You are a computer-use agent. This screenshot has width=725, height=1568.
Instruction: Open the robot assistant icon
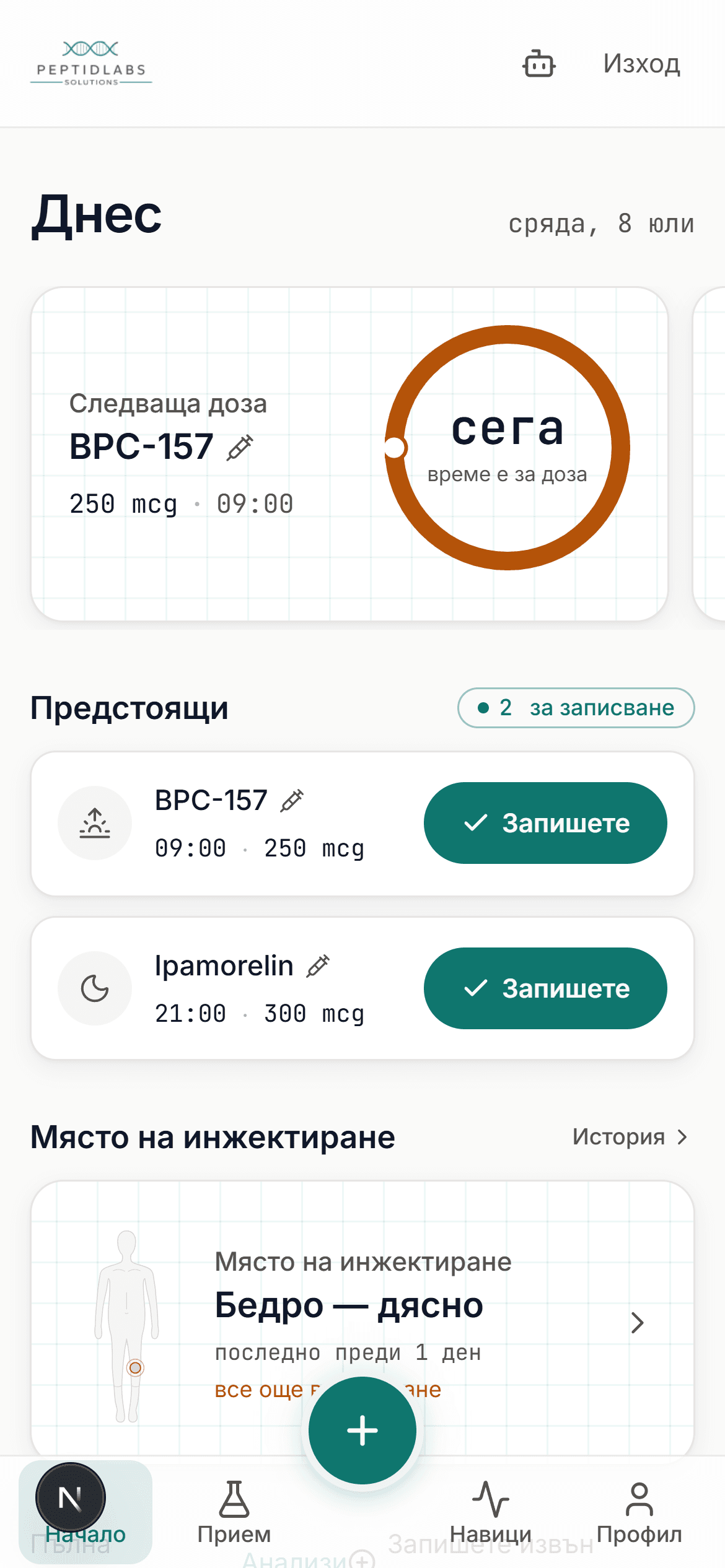[x=538, y=64]
